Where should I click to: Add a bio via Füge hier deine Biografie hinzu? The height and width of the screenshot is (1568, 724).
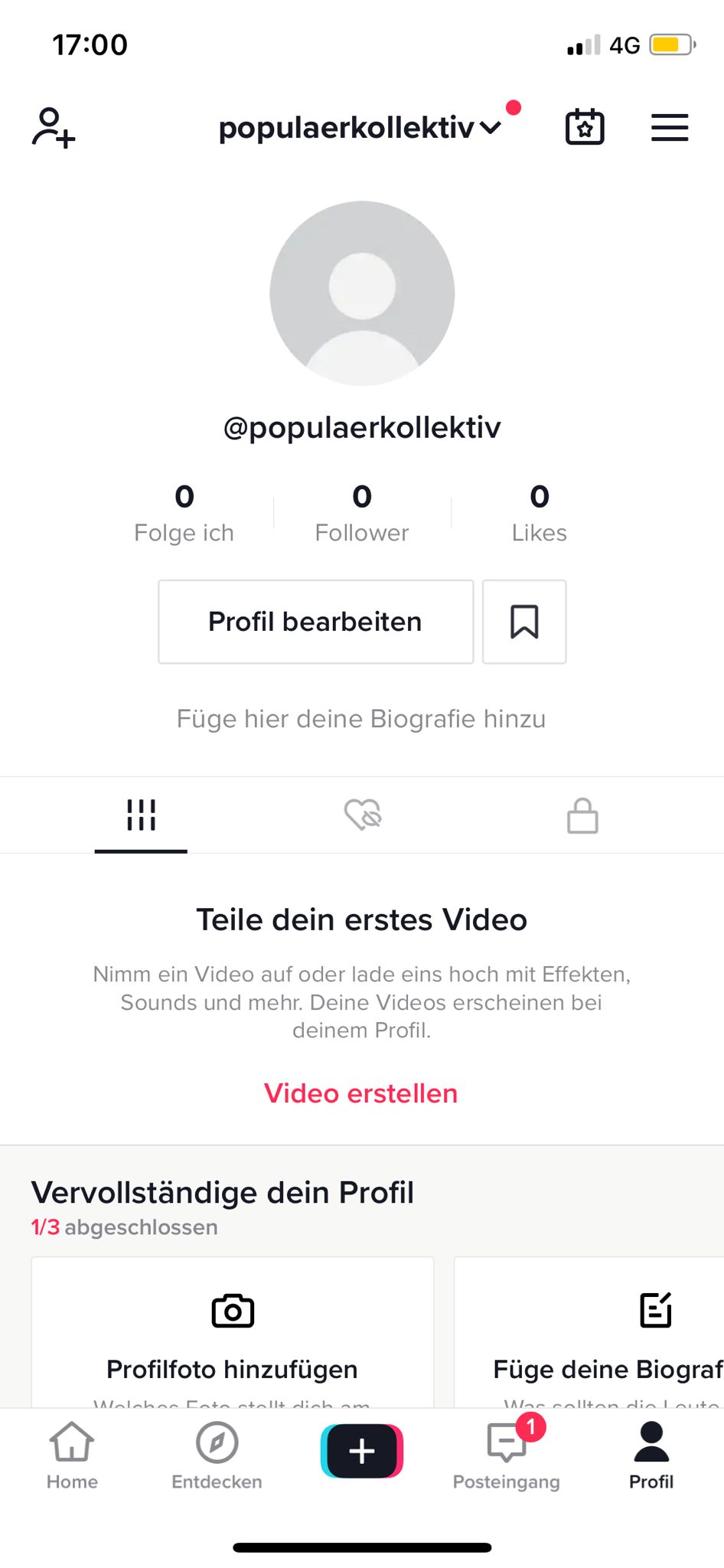(x=361, y=719)
